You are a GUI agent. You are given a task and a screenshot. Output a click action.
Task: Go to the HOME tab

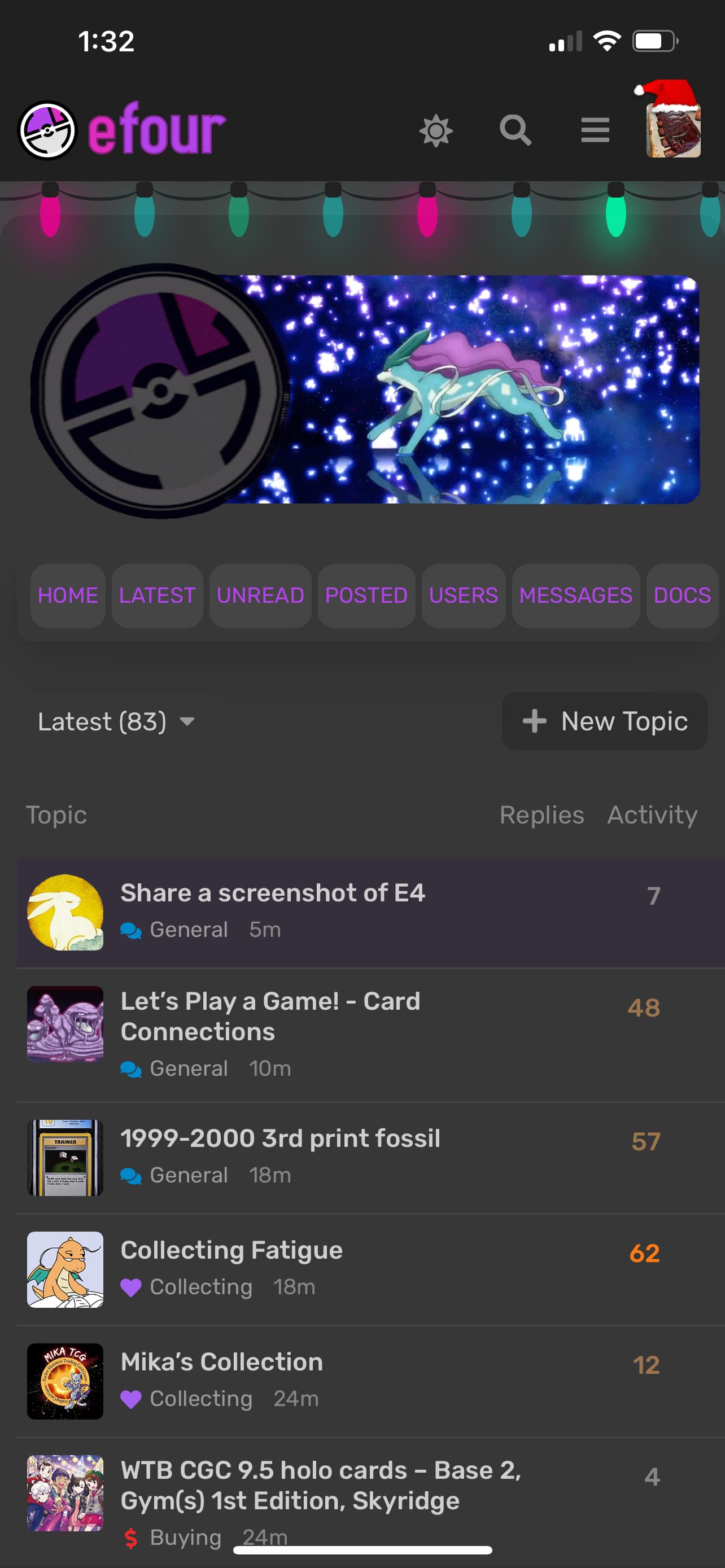tap(68, 595)
